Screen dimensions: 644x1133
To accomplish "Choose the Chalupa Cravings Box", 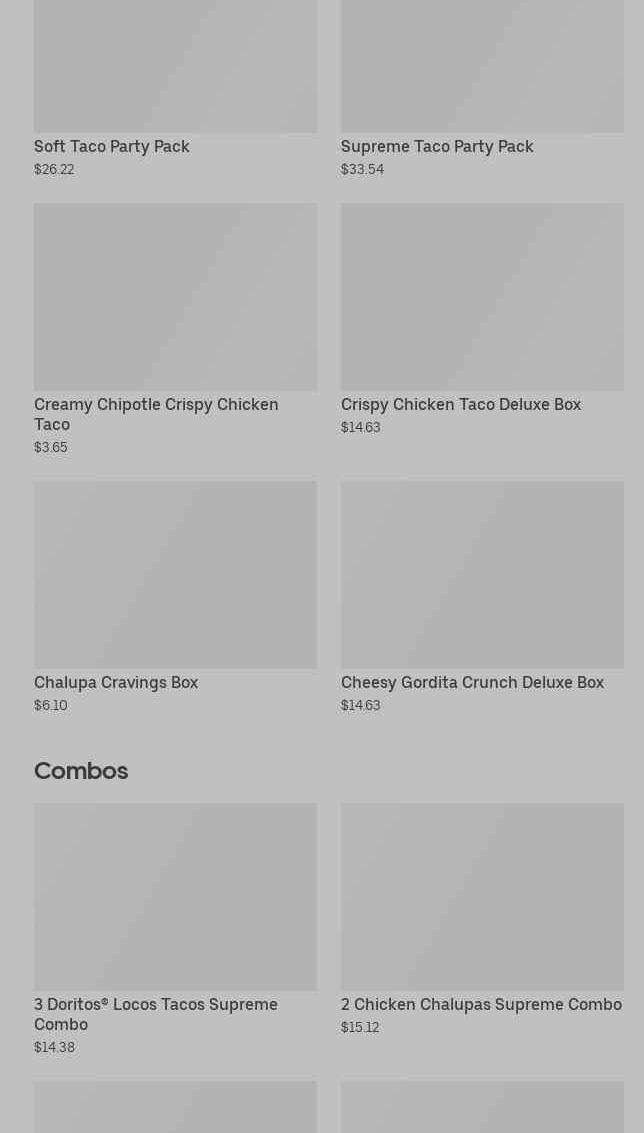I will (175, 598).
